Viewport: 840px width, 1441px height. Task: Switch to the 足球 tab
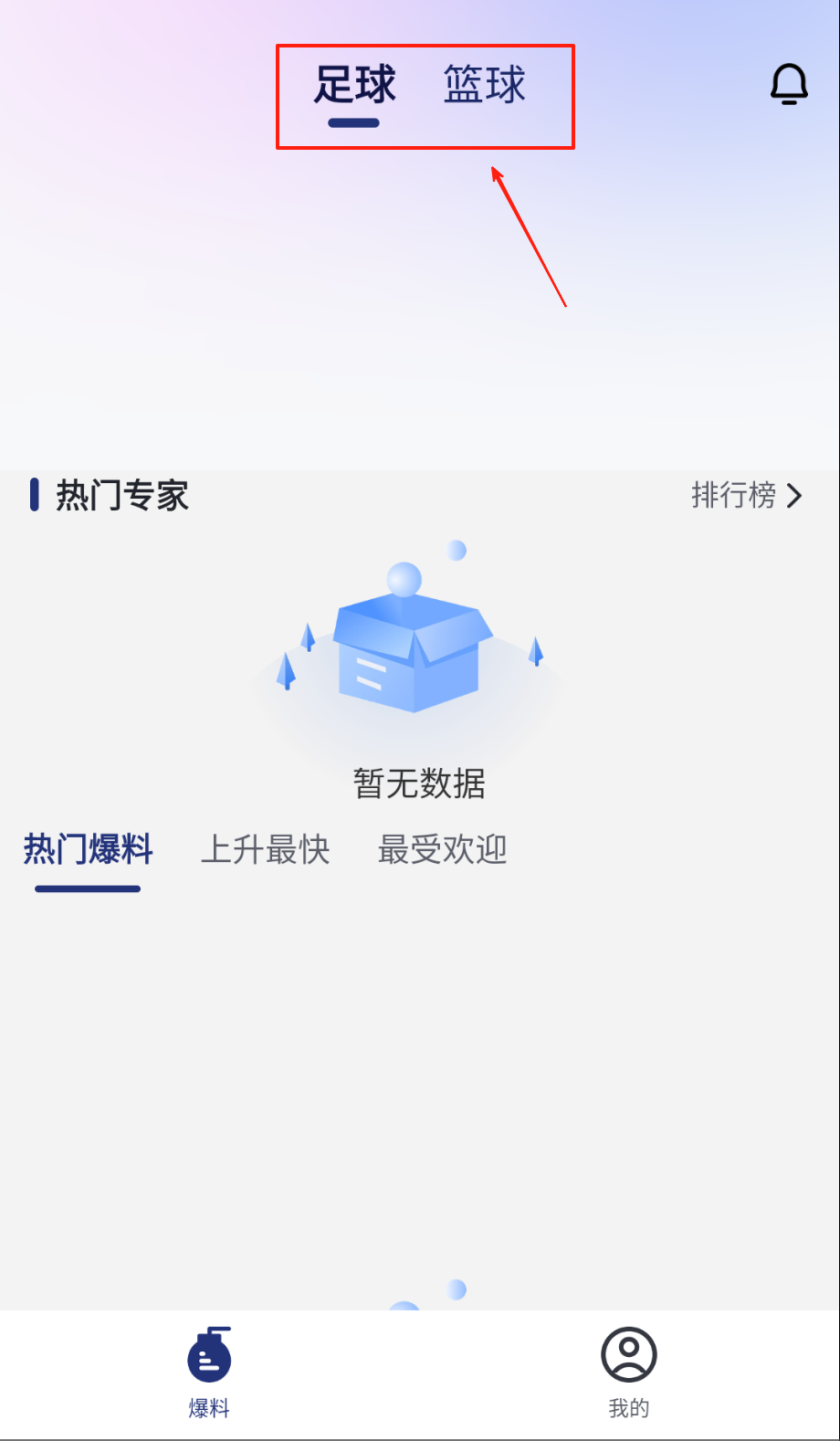tap(354, 86)
